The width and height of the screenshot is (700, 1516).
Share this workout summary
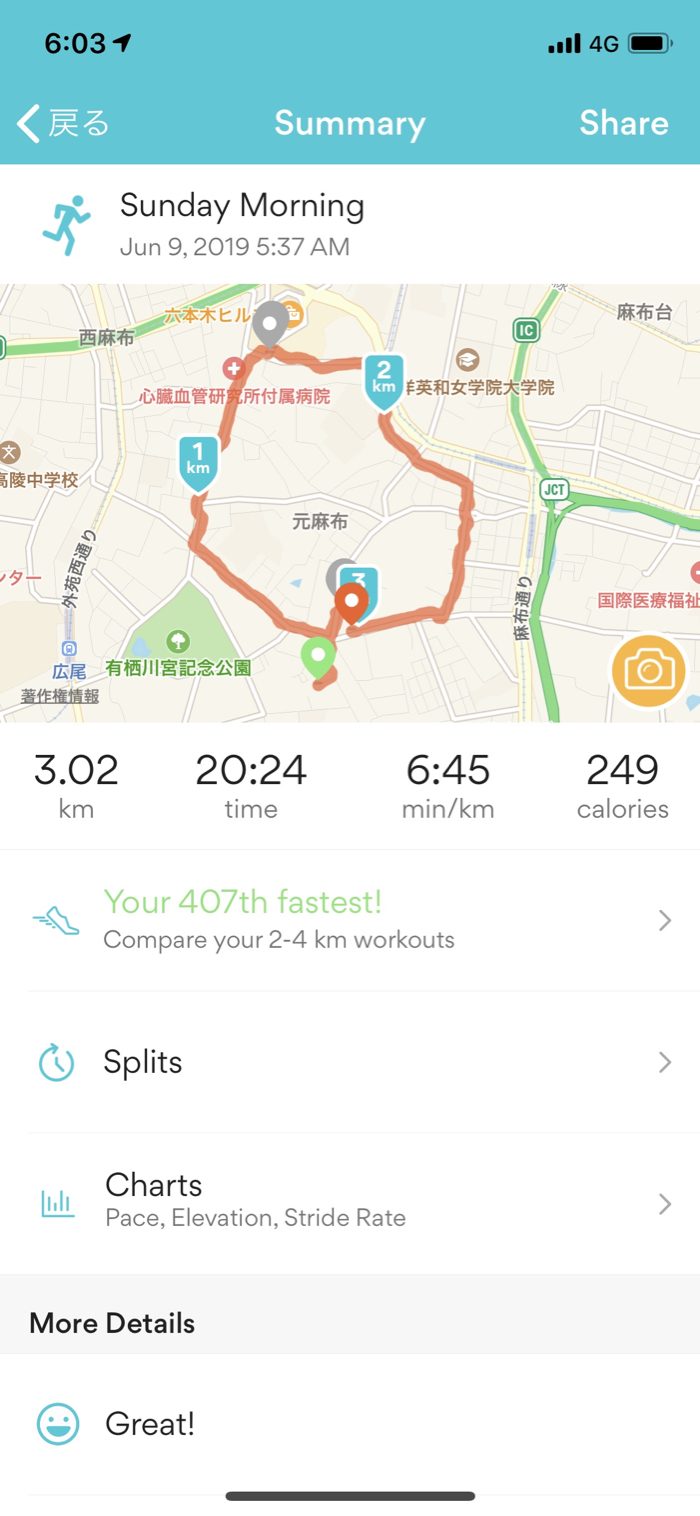point(623,123)
